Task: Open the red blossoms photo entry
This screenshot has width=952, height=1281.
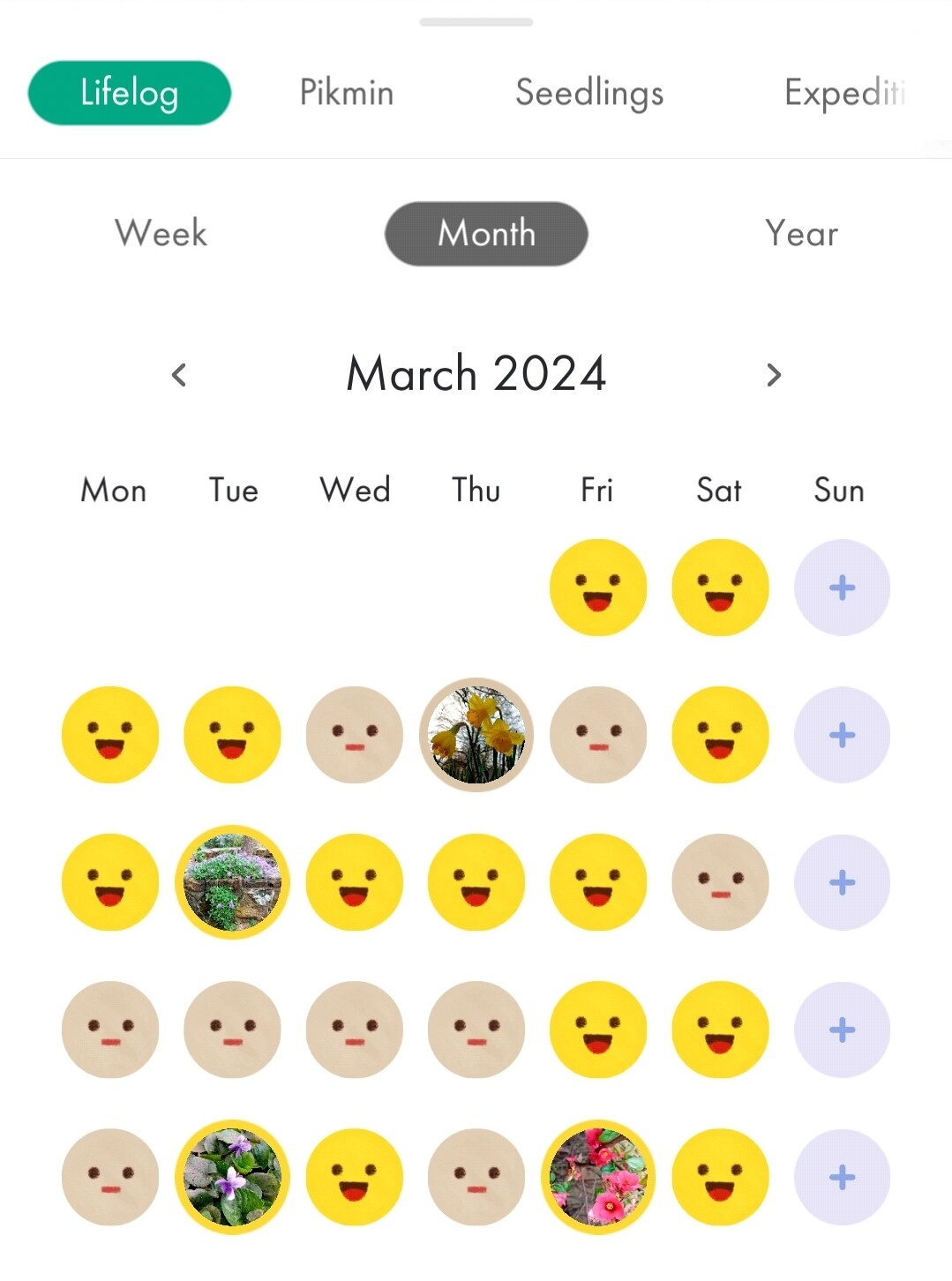Action: [598, 1177]
